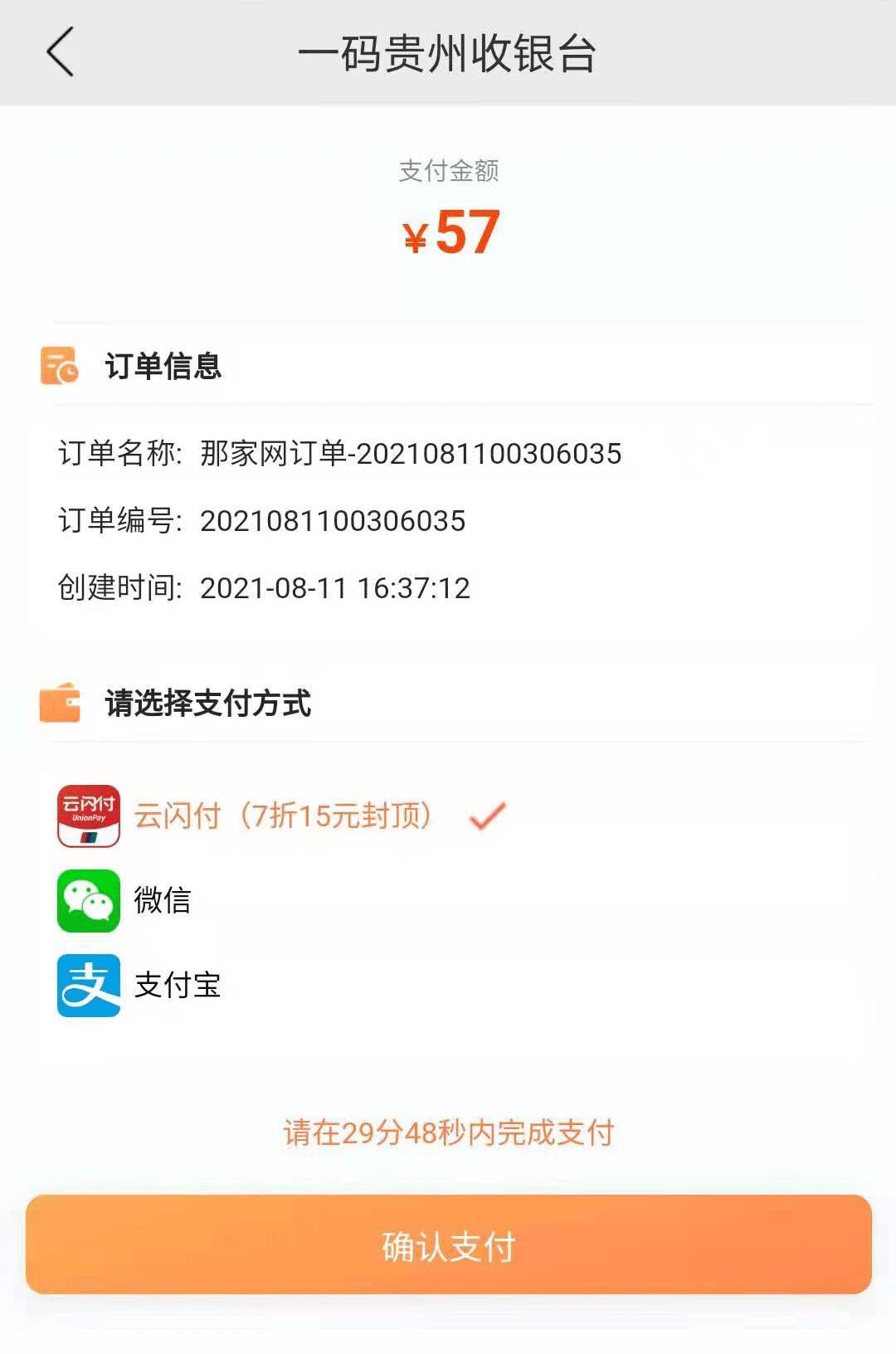The image size is (896, 1354).
Task: Tap the WeChat green payment icon
Action: point(87,902)
